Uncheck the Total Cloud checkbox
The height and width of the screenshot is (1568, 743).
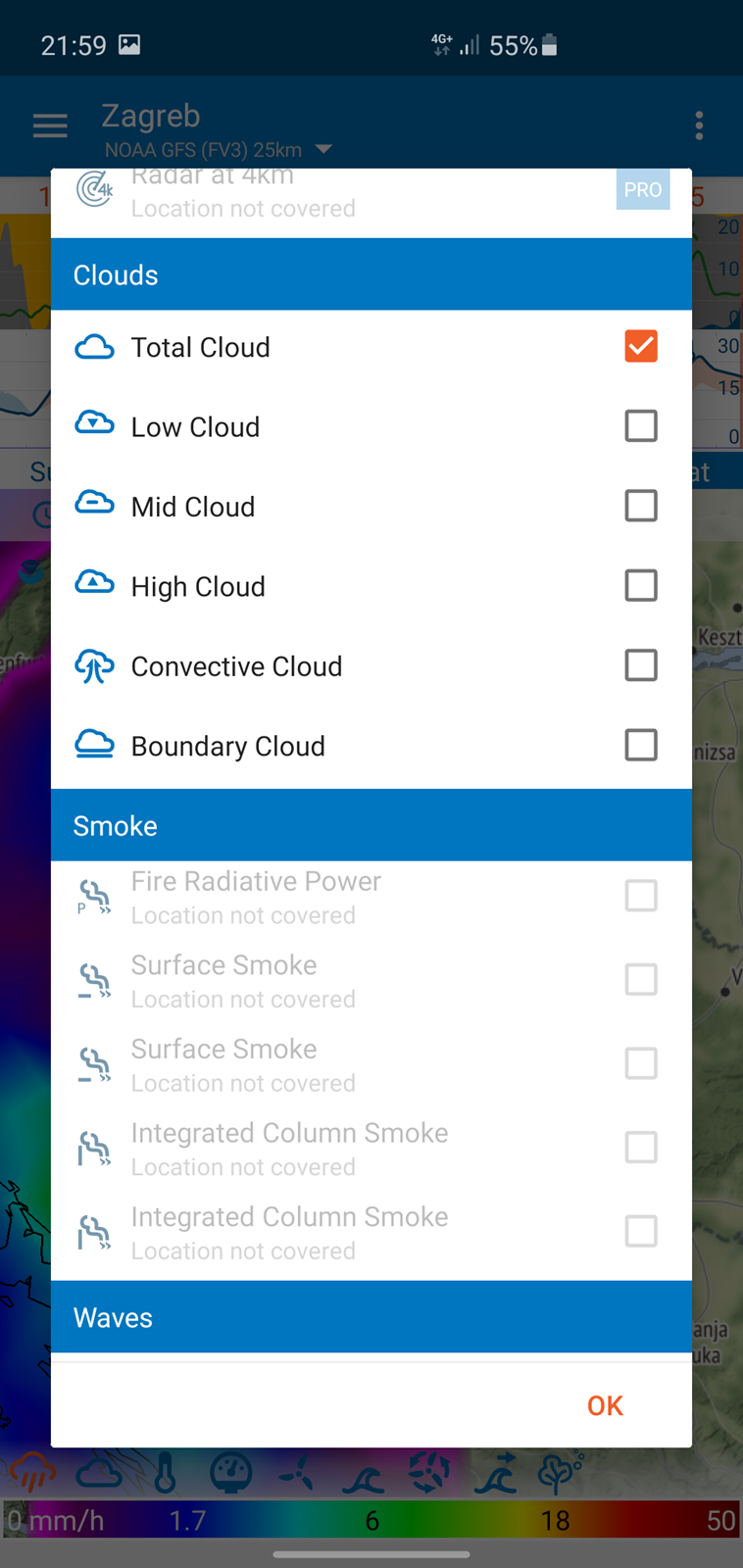pyautogui.click(x=641, y=347)
